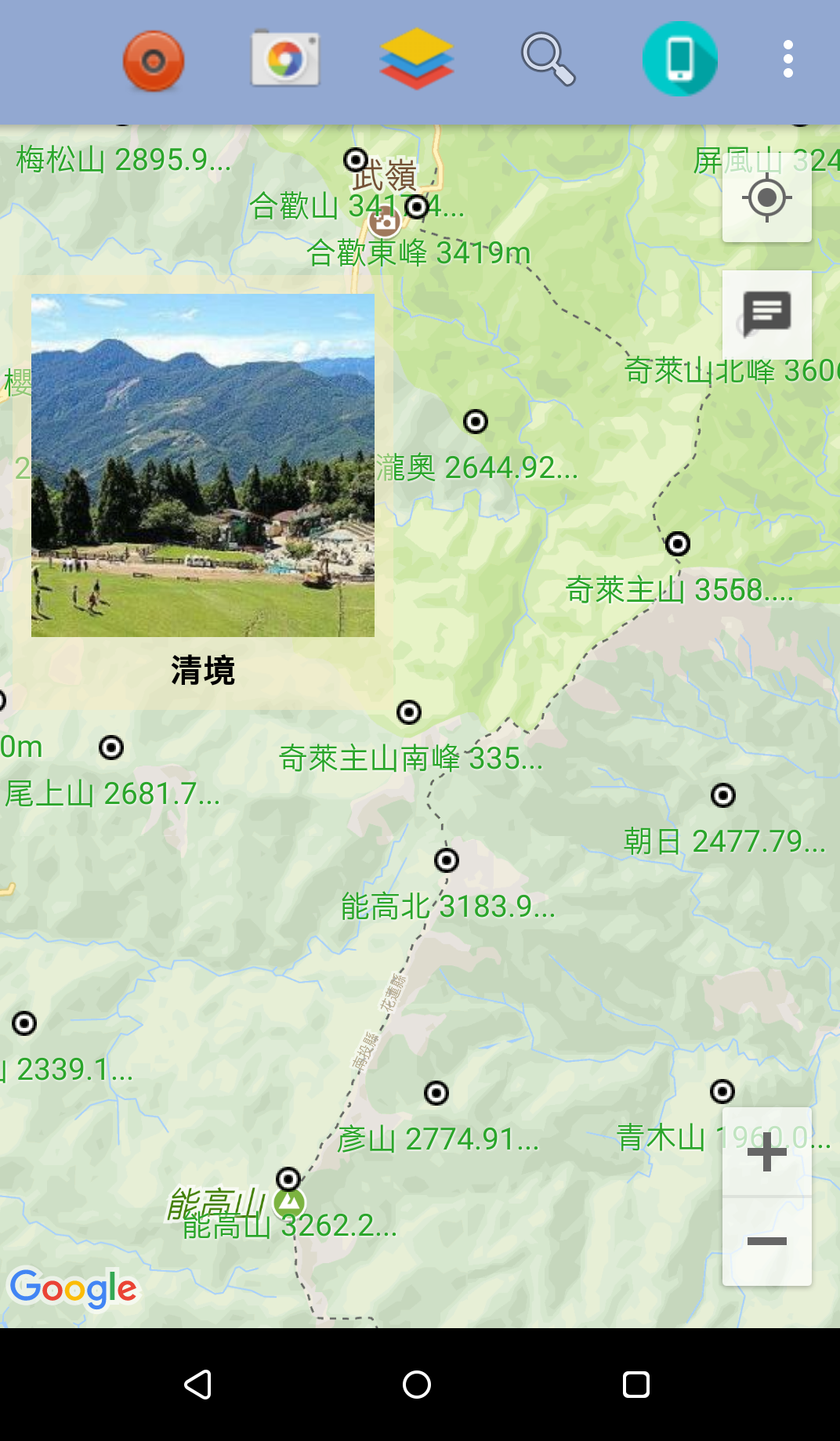This screenshot has height=1441, width=840.
Task: Go to the home screen
Action: pyautogui.click(x=417, y=1385)
